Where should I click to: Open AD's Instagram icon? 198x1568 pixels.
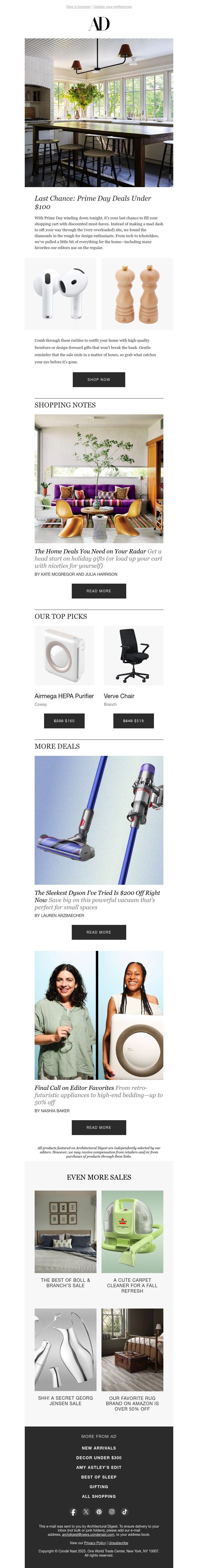coord(112,1512)
